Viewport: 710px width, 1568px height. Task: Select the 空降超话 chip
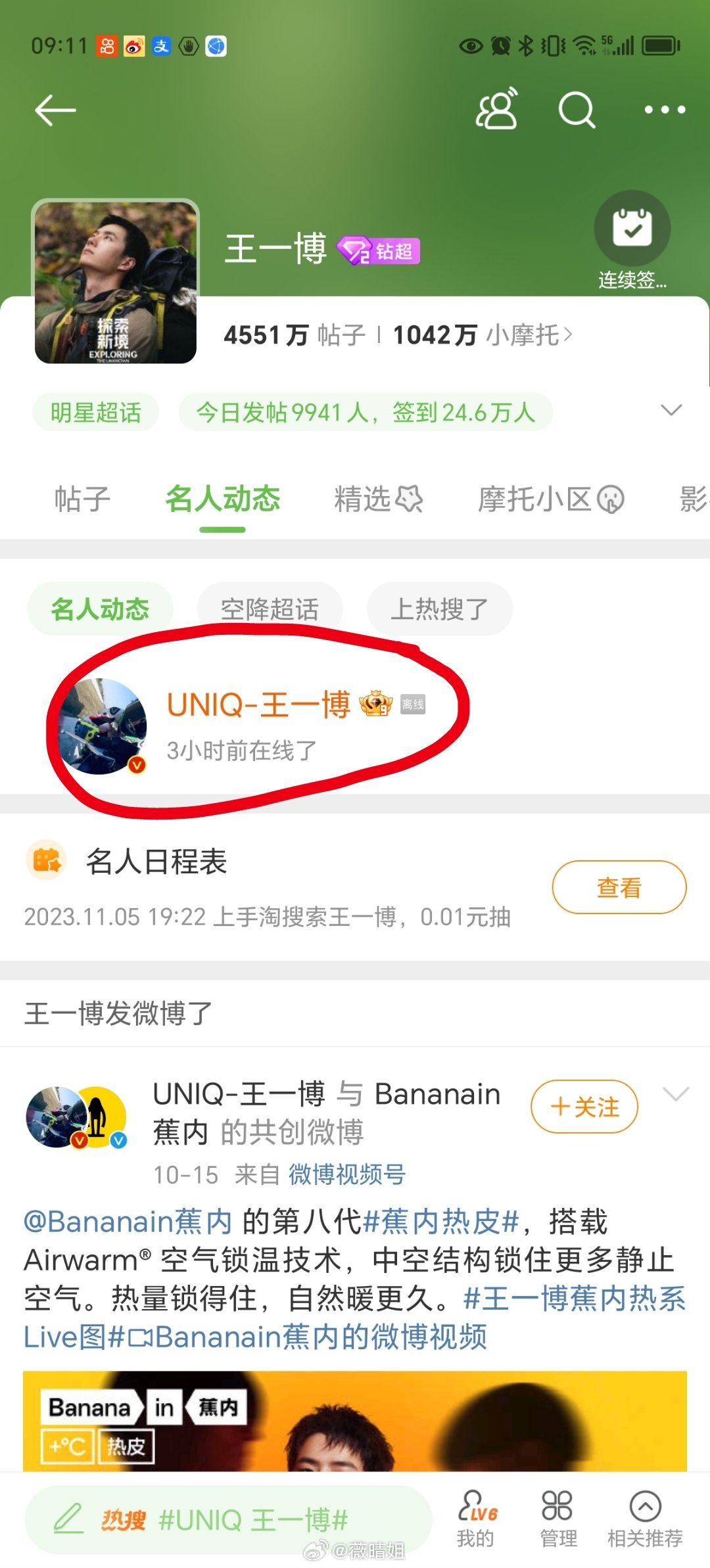tap(270, 609)
